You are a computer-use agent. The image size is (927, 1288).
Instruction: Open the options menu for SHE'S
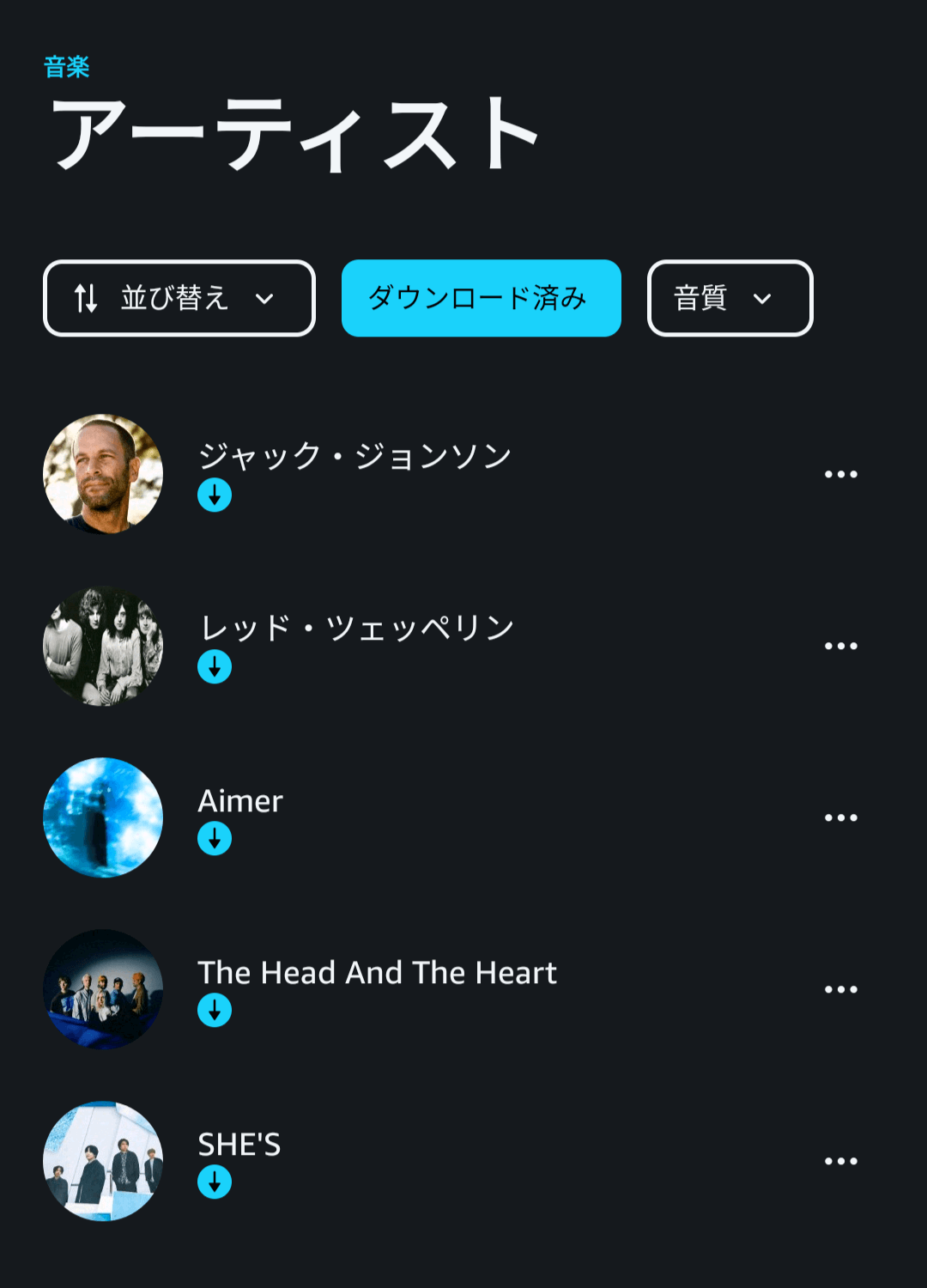842,1159
